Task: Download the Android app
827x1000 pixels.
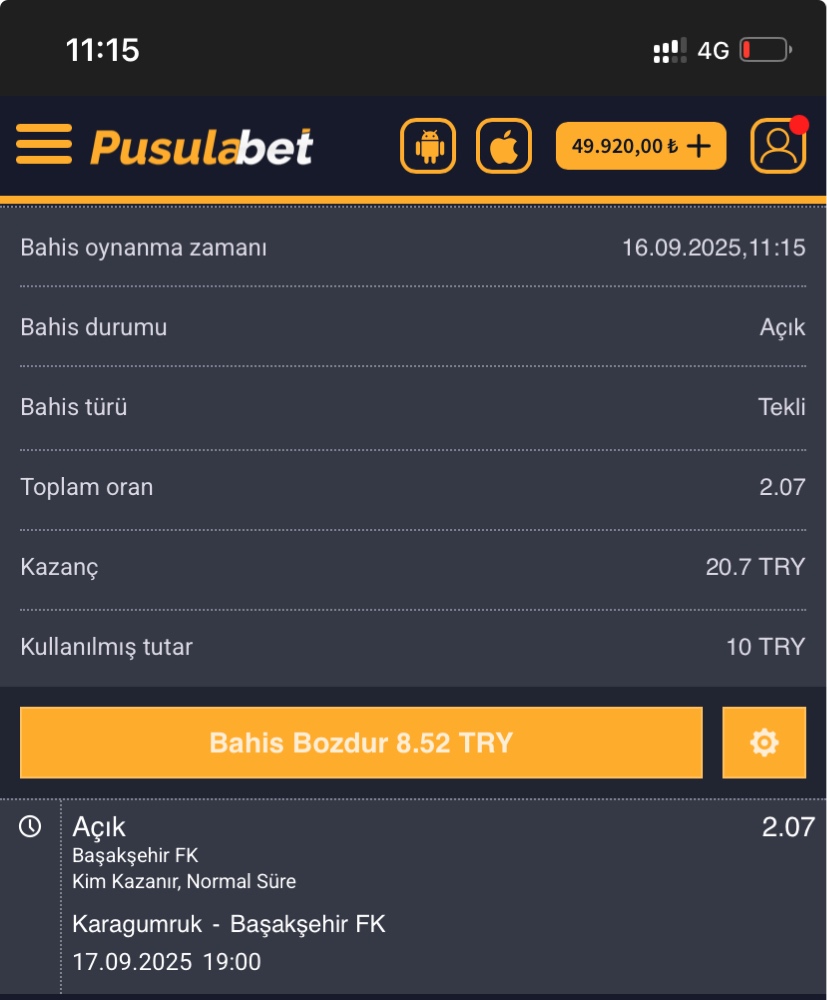Action: [428, 146]
